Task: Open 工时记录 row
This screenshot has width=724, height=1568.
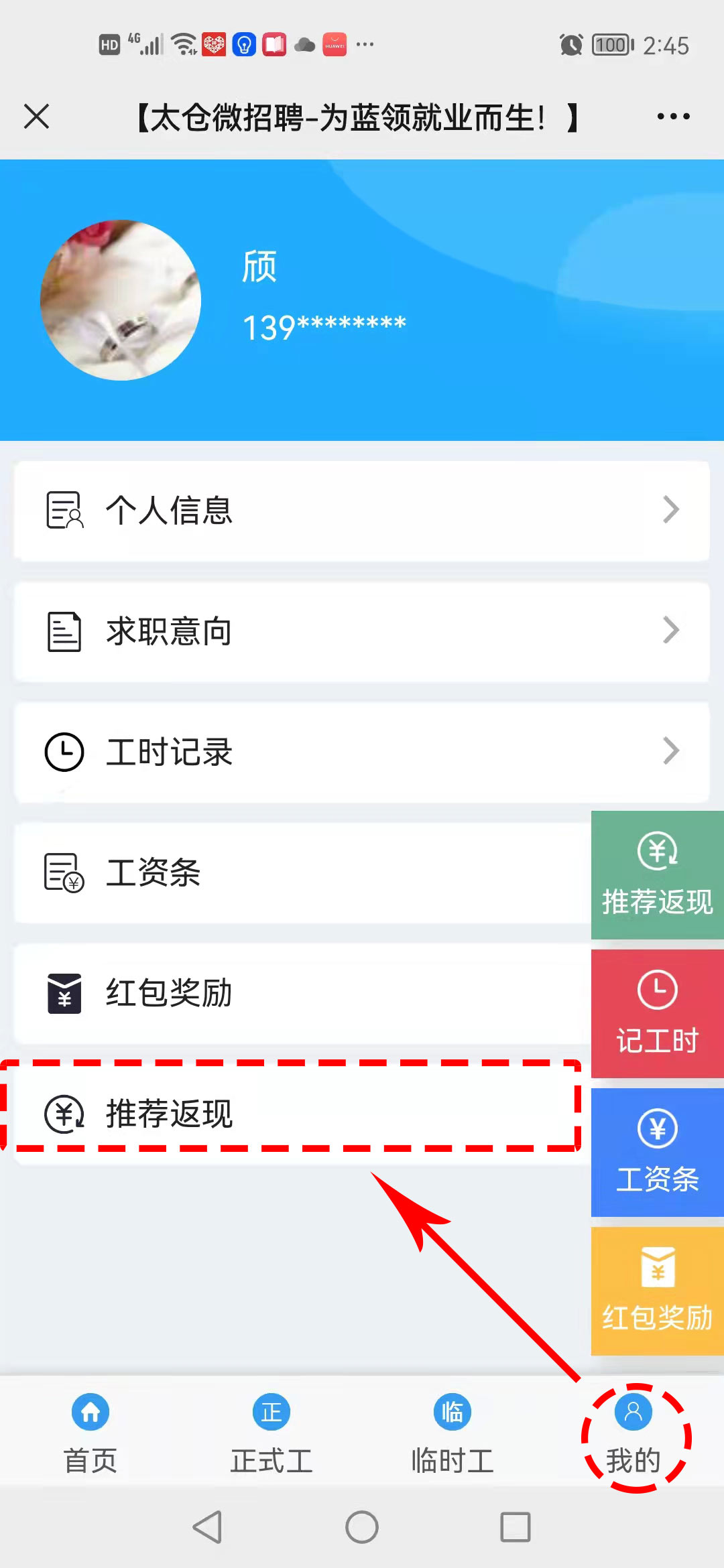Action: [362, 752]
